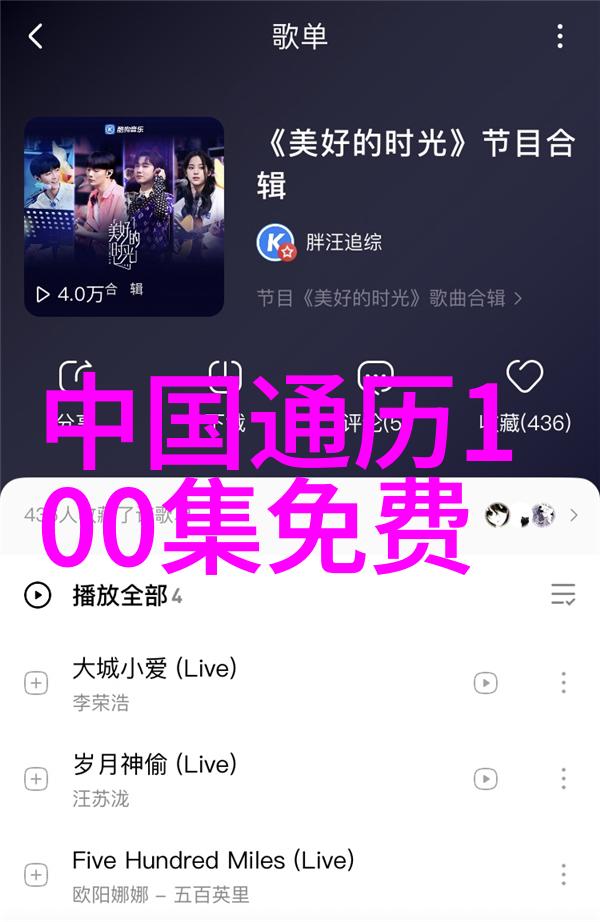The image size is (600, 922).
Task: Open more options for Five Hundred Miles
Action: (563, 873)
